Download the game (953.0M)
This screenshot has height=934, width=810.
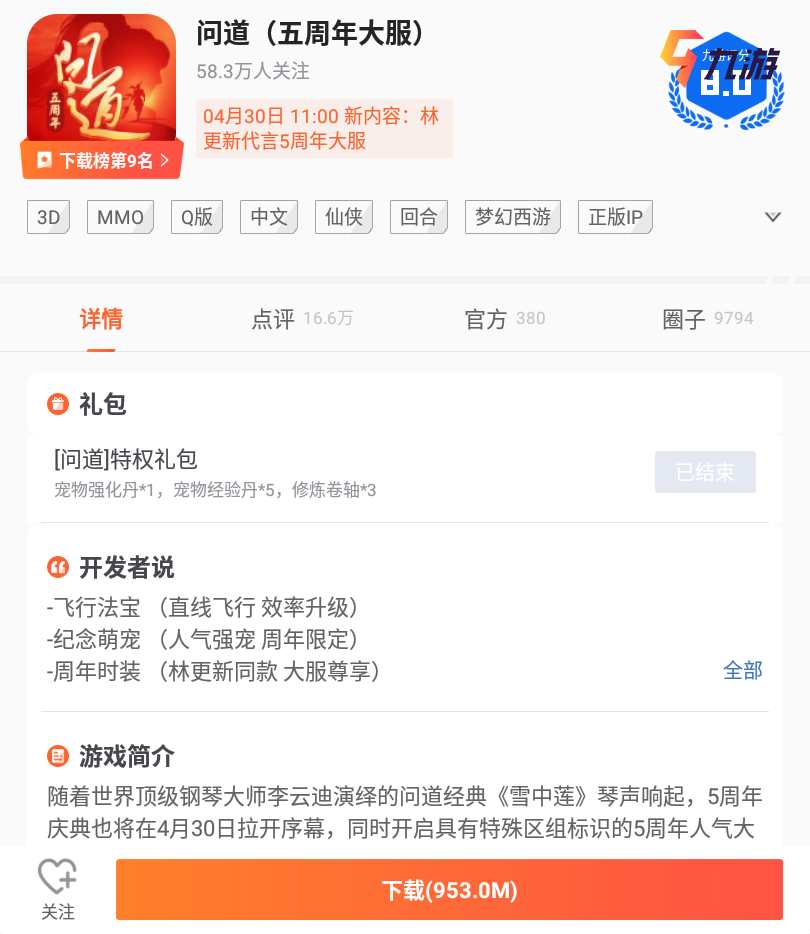coord(449,889)
